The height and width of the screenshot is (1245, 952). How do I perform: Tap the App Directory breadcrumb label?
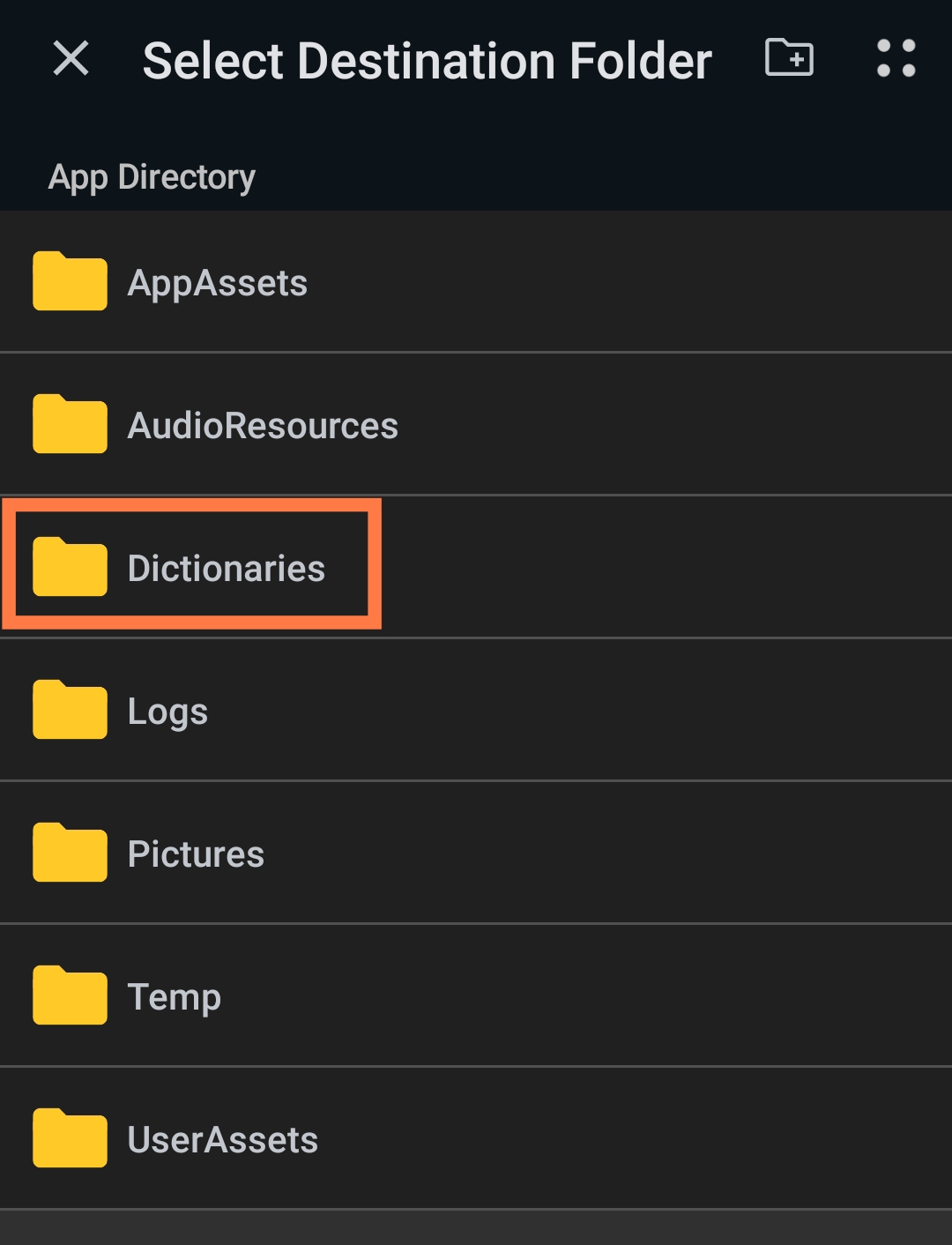coord(152,176)
